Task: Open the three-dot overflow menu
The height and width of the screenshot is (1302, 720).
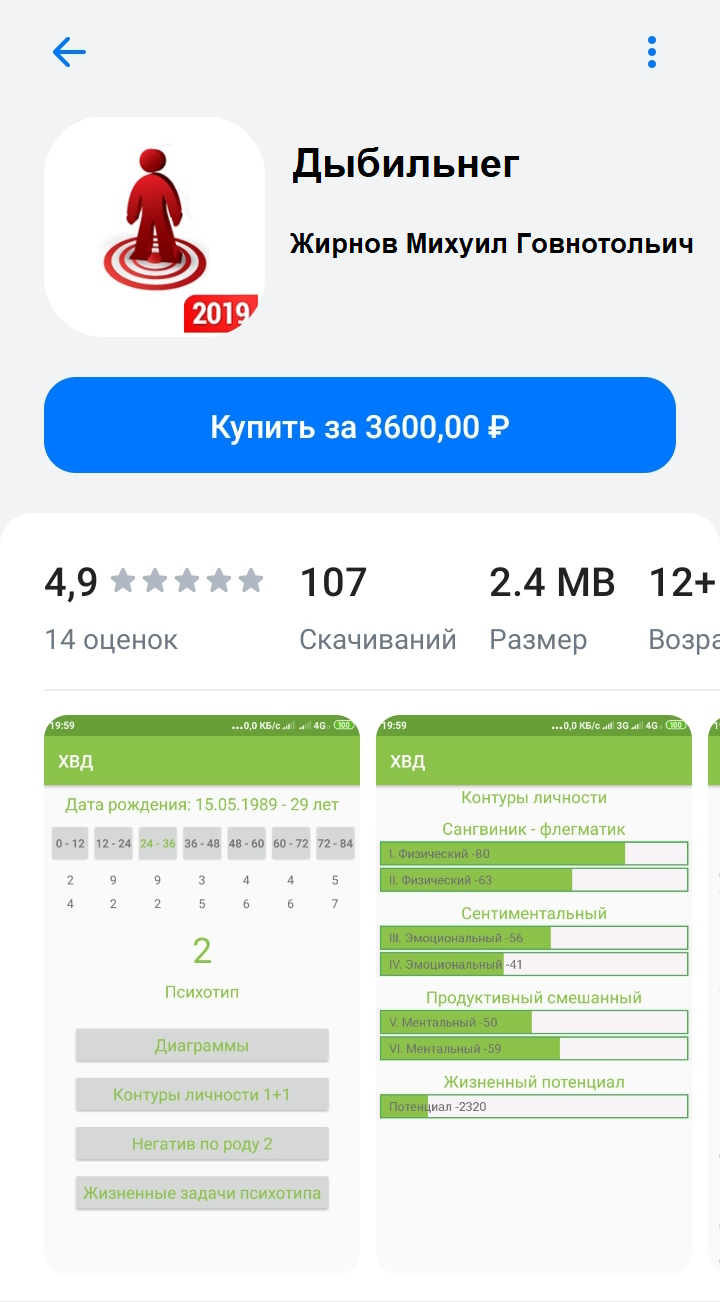Action: 651,52
